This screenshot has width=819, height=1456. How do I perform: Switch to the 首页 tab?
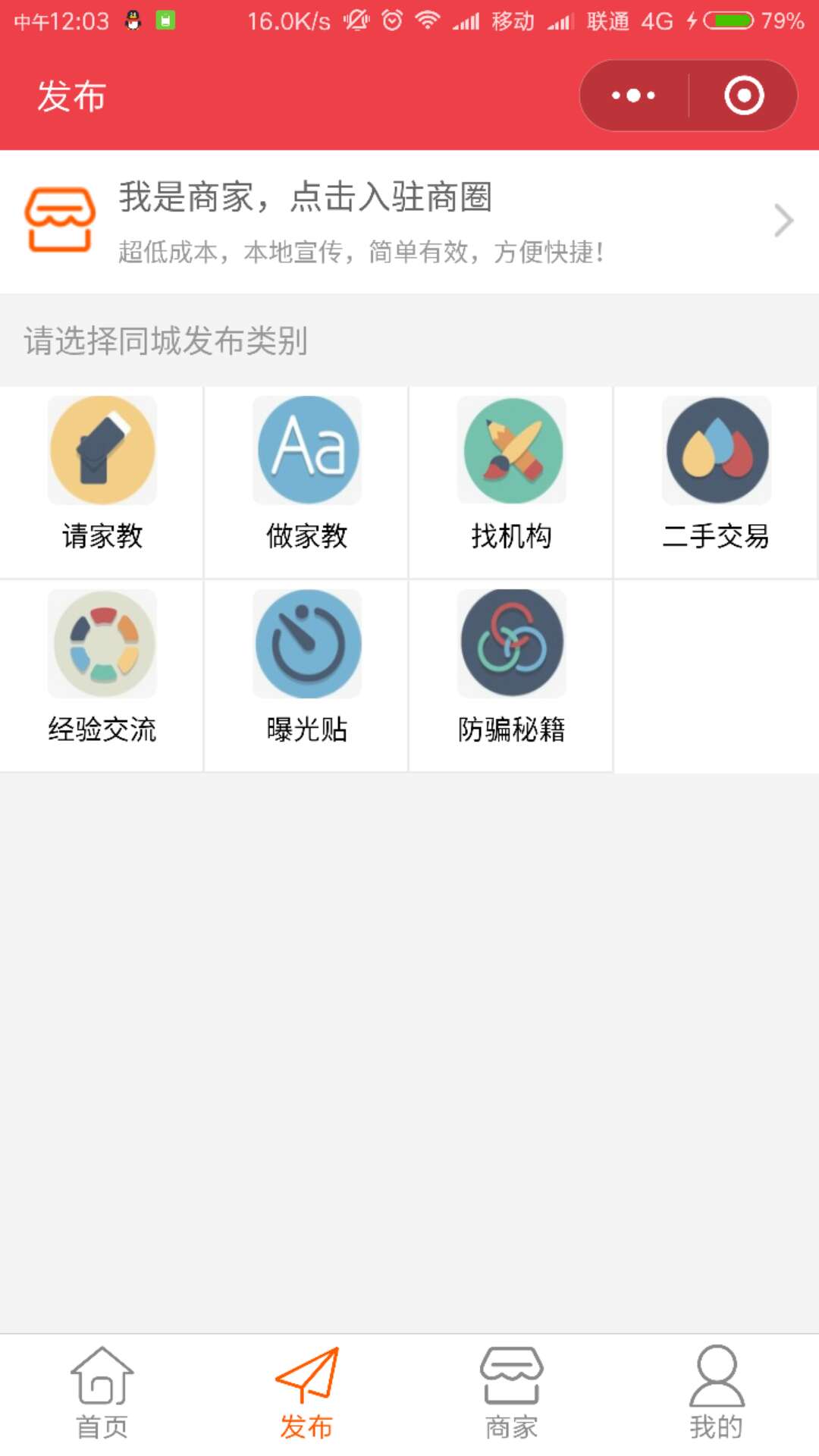click(102, 1394)
